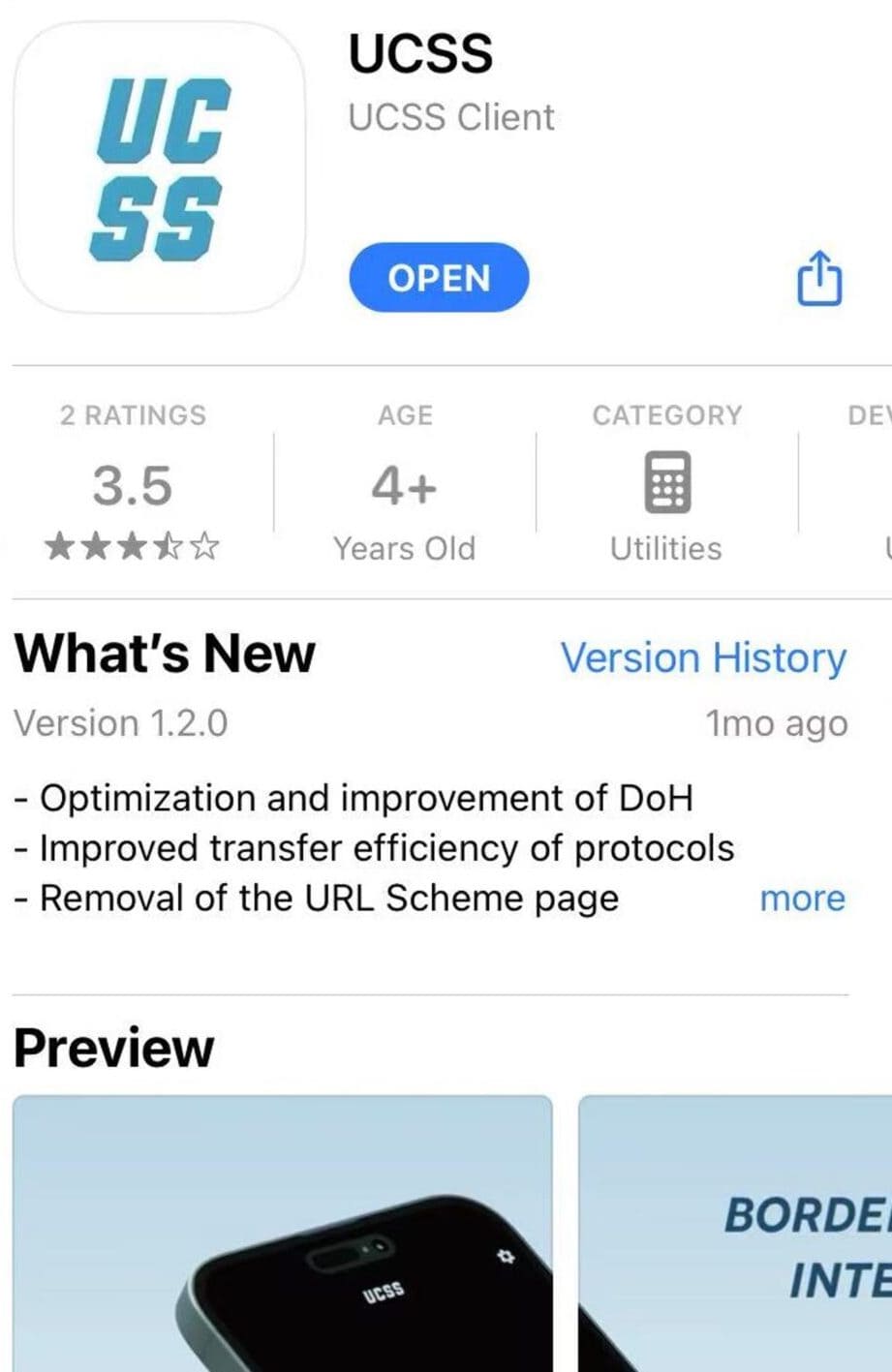View the Version History
The height and width of the screenshot is (1372, 892).
pos(703,658)
